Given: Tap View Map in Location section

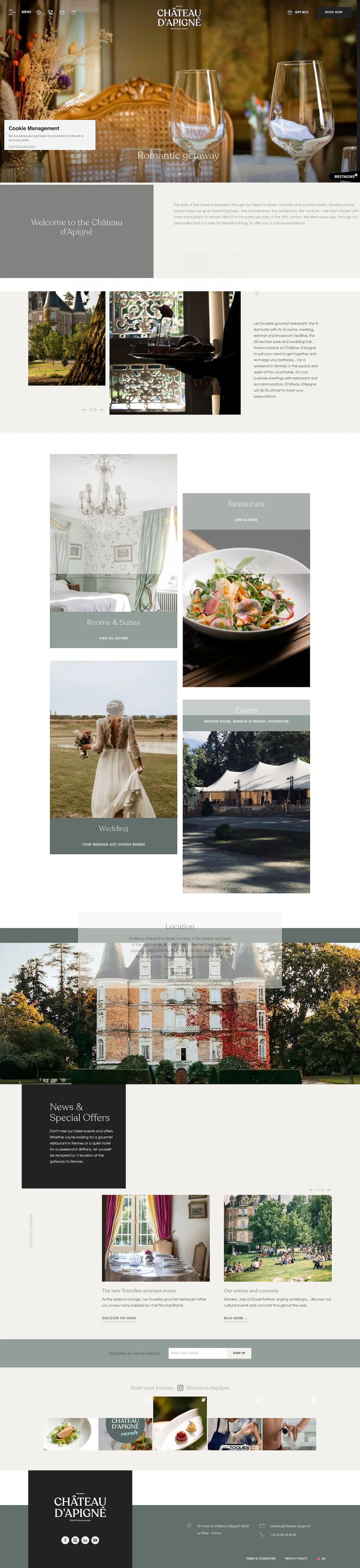Looking at the screenshot, I should [179, 973].
